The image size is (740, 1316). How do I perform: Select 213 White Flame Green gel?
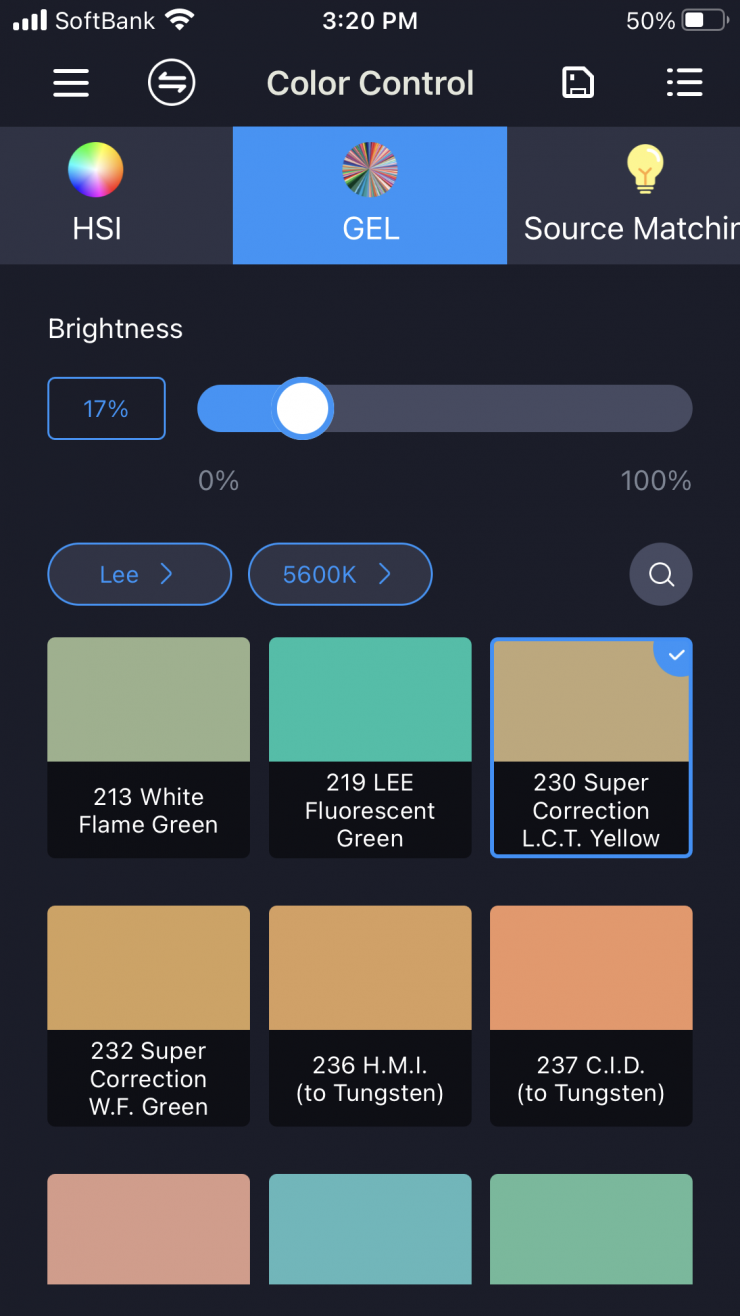pos(148,746)
